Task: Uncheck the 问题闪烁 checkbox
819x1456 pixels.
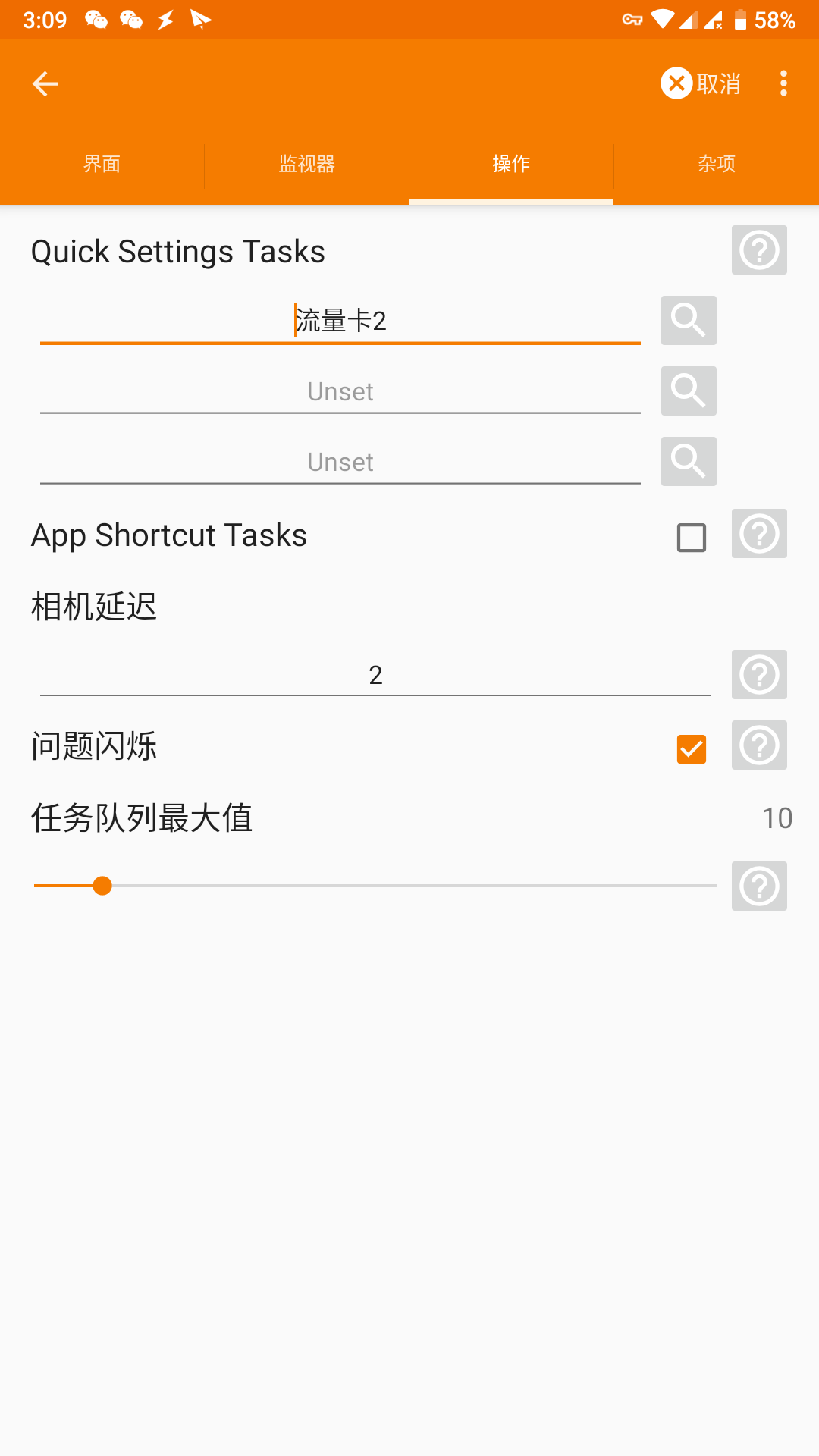Action: [692, 749]
